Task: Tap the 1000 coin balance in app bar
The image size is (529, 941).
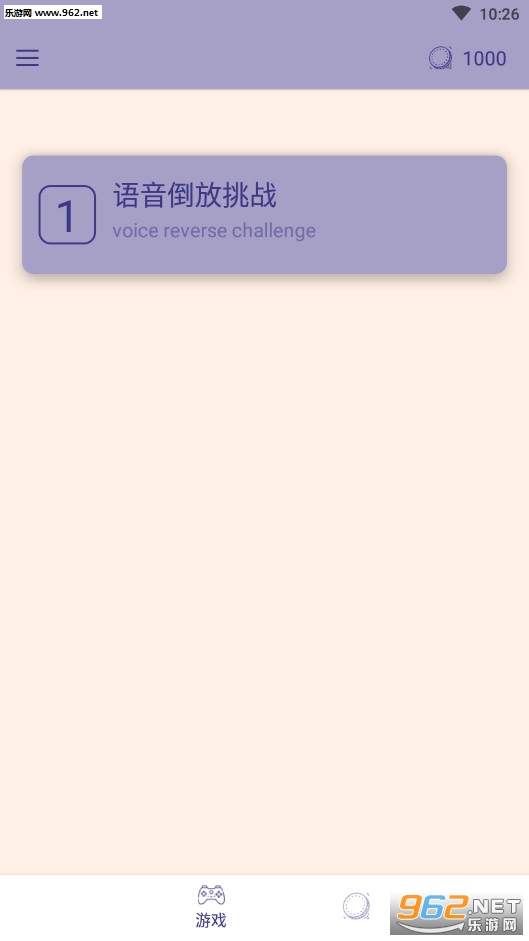Action: pos(468,58)
